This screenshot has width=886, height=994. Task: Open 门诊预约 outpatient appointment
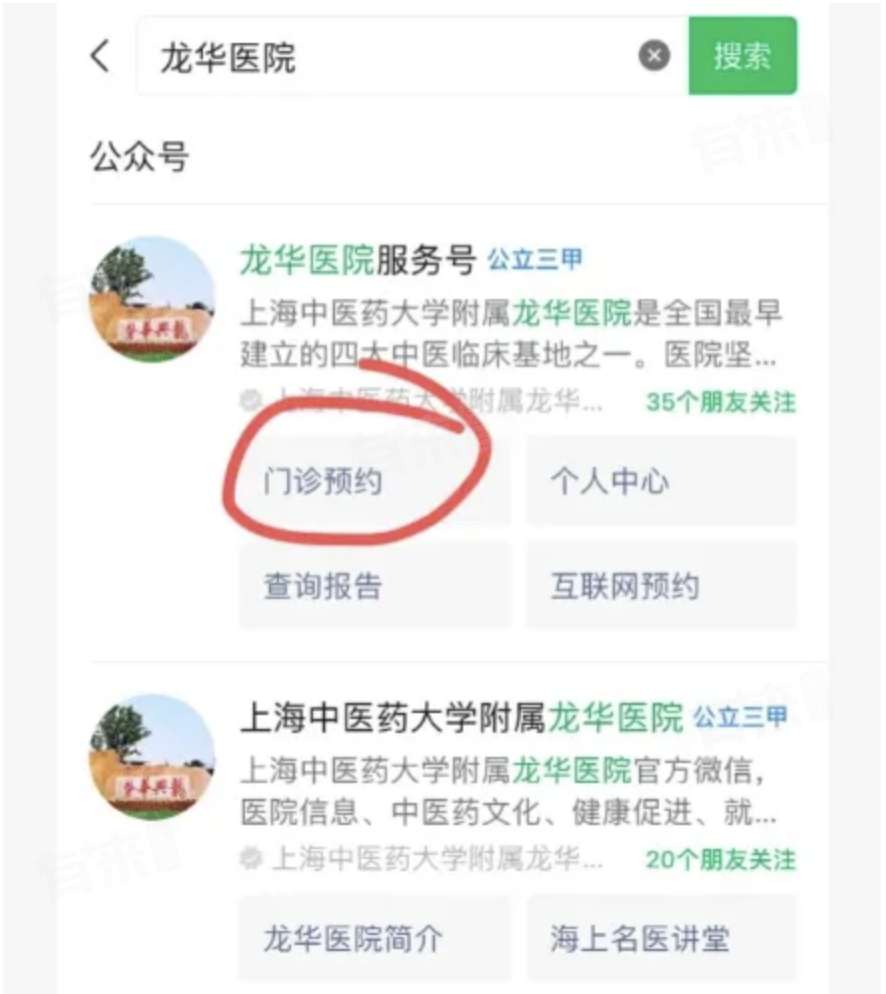click(x=374, y=483)
